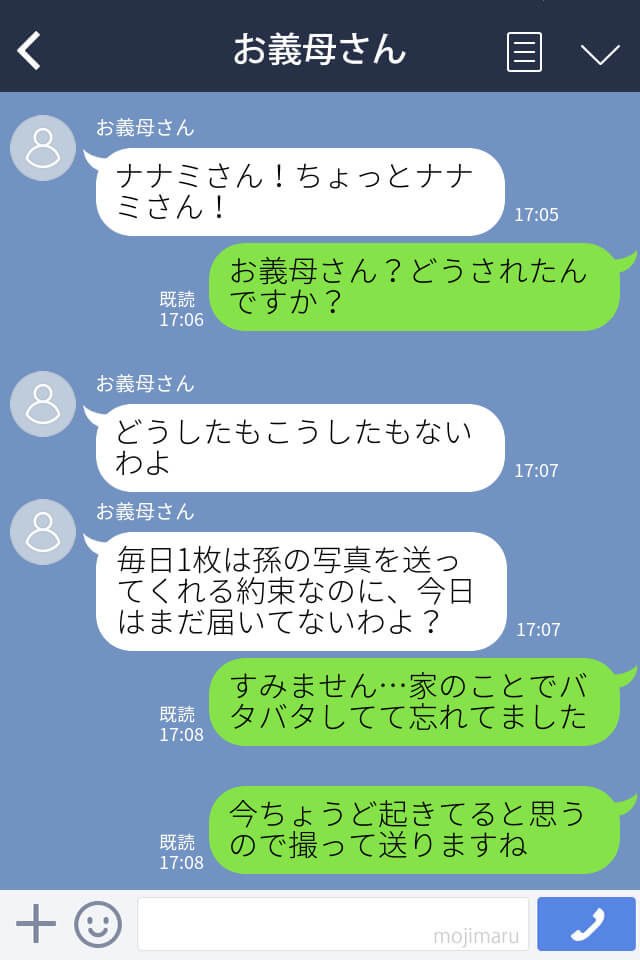Go back from the お義母さん chat
The image size is (640, 960).
click(30, 50)
